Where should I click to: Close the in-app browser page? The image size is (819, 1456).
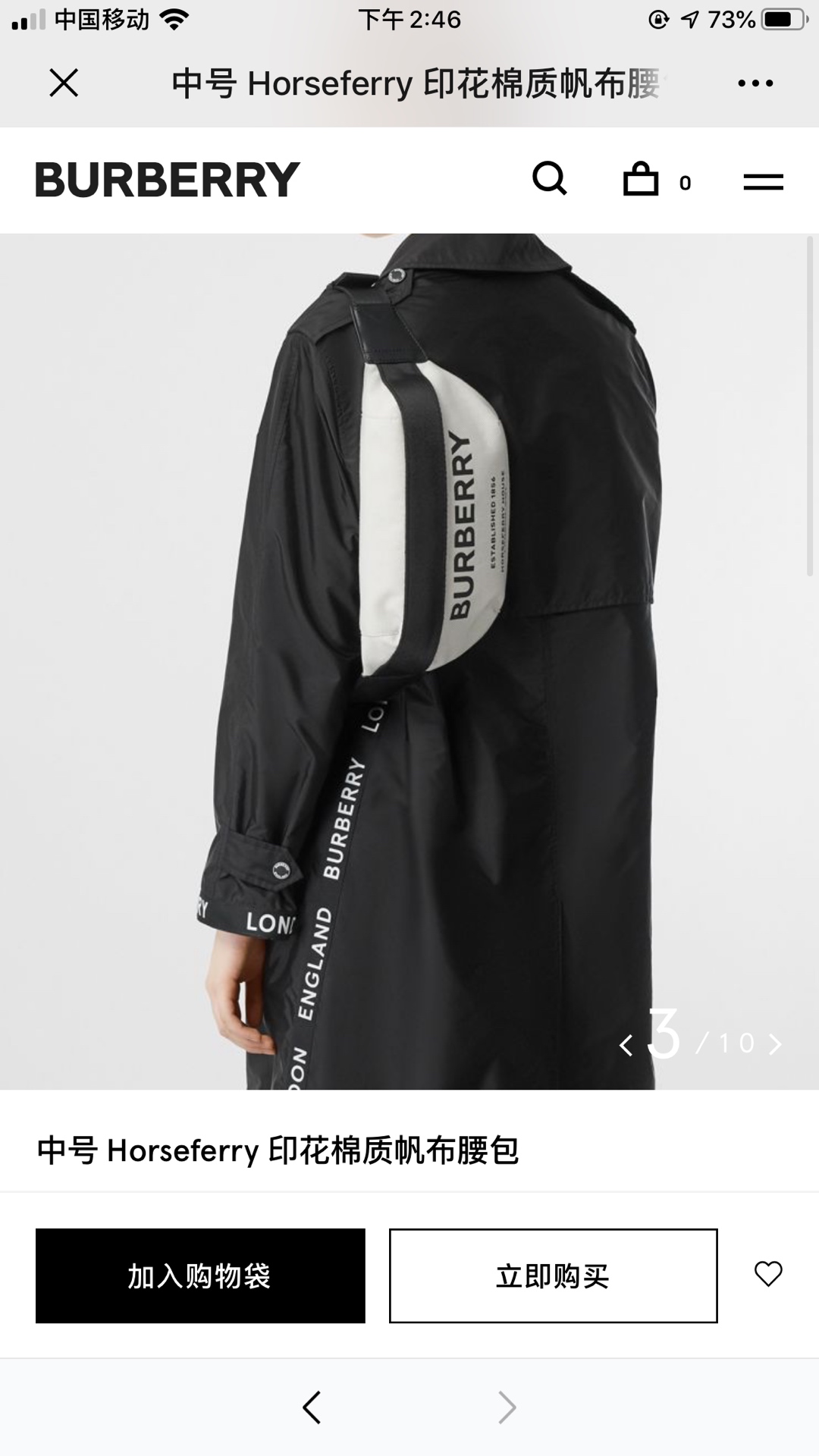(64, 83)
